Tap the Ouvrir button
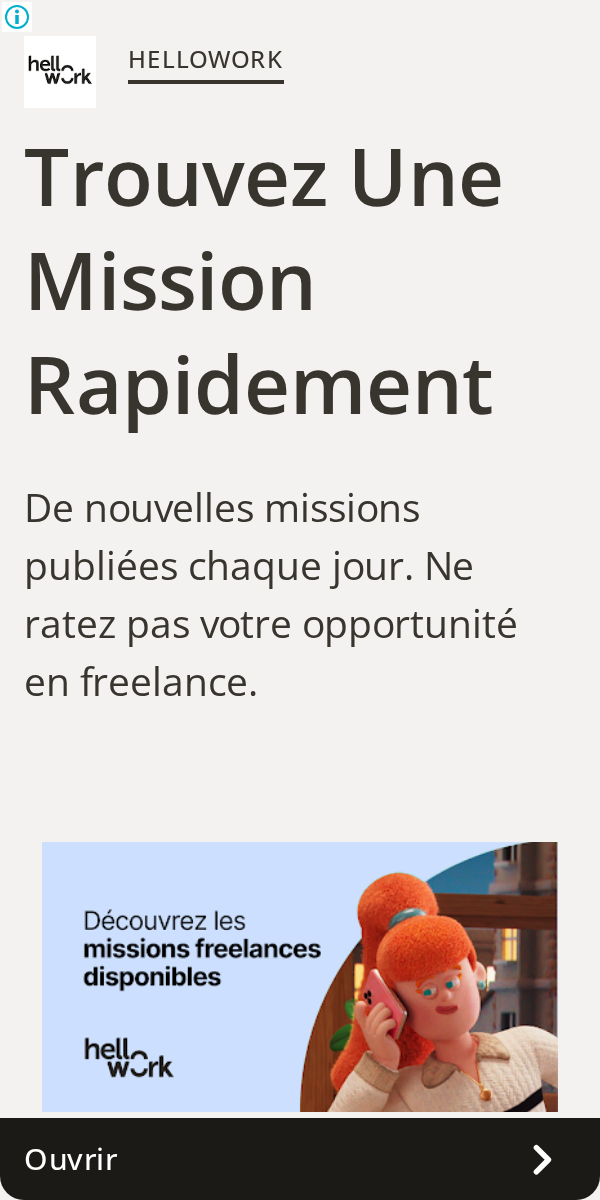The image size is (600, 1200). coord(300,1159)
